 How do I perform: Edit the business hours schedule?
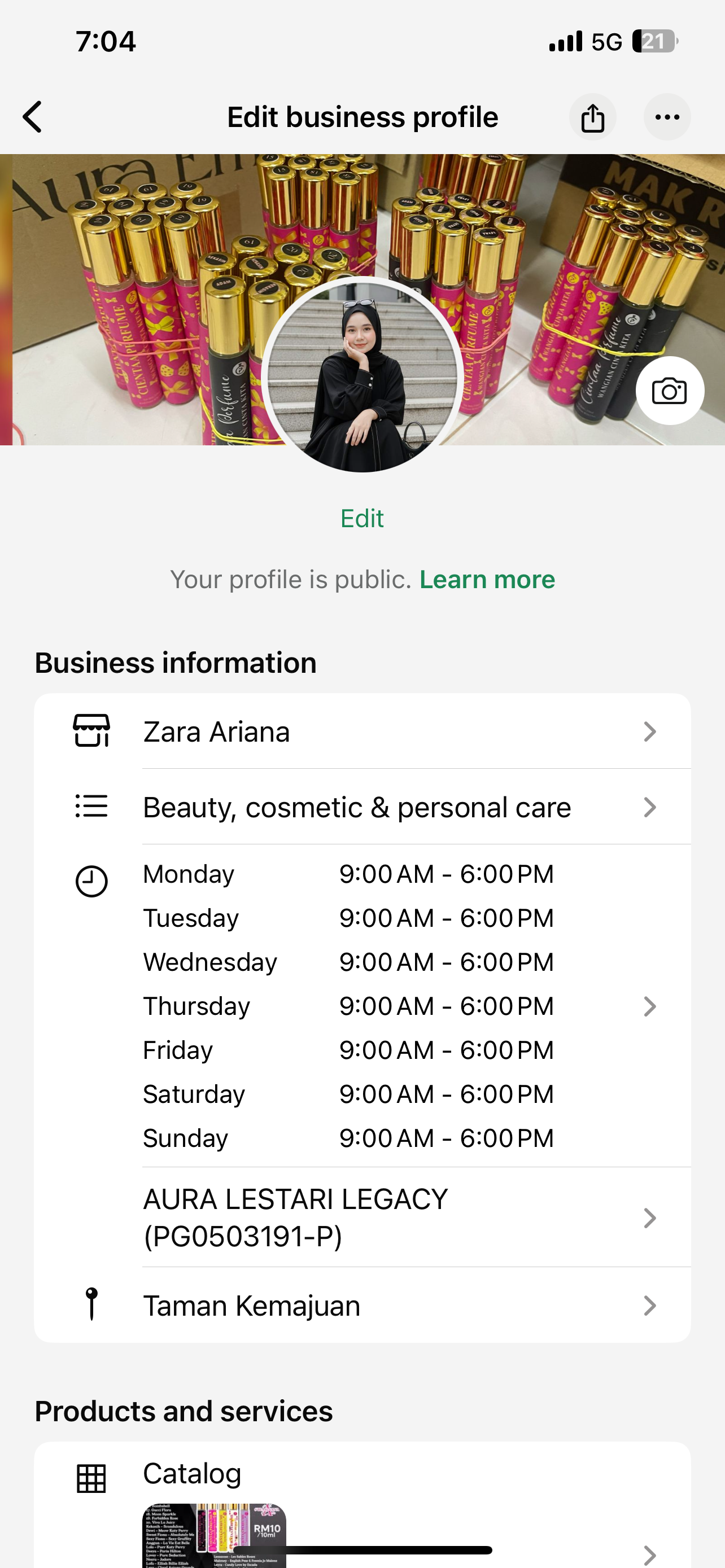362,1006
